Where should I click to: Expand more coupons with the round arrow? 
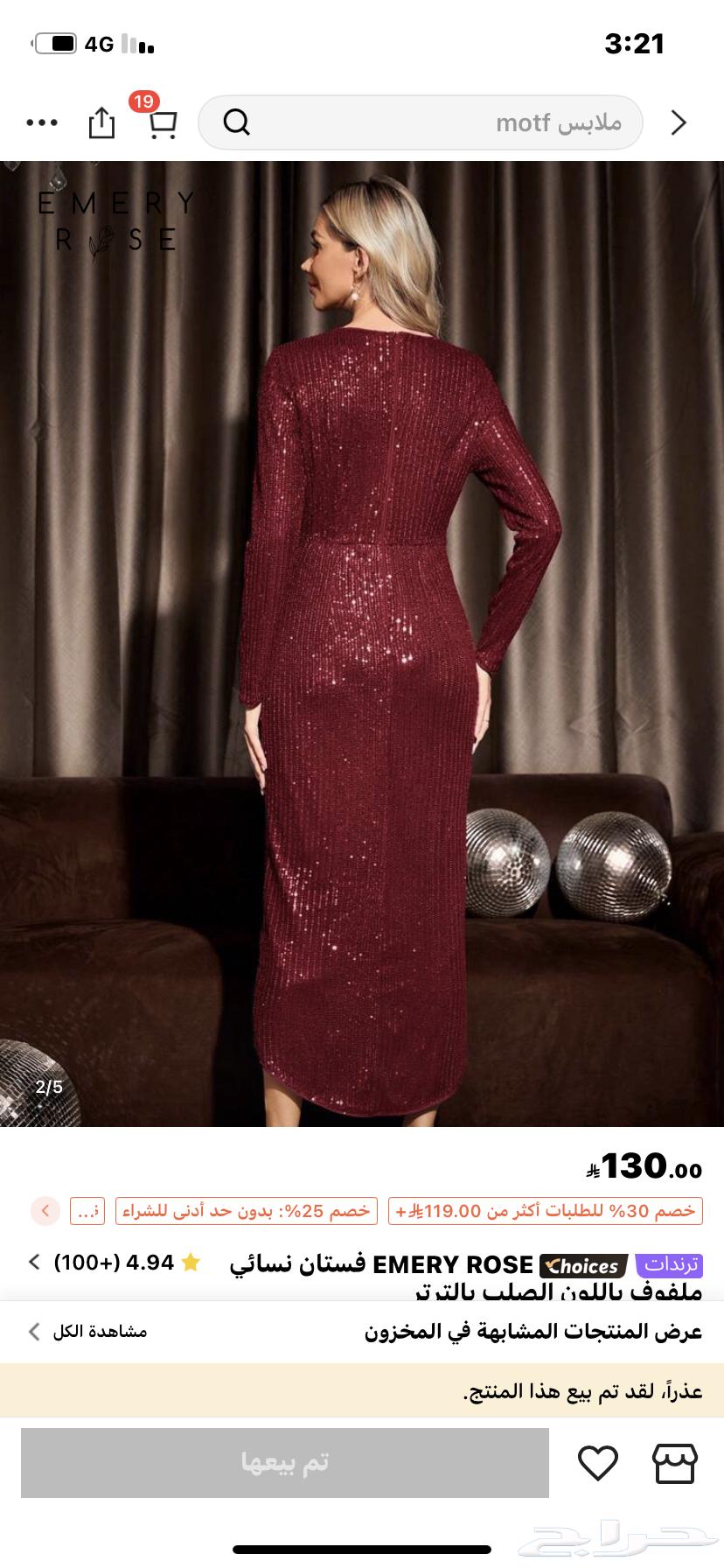(x=45, y=1211)
